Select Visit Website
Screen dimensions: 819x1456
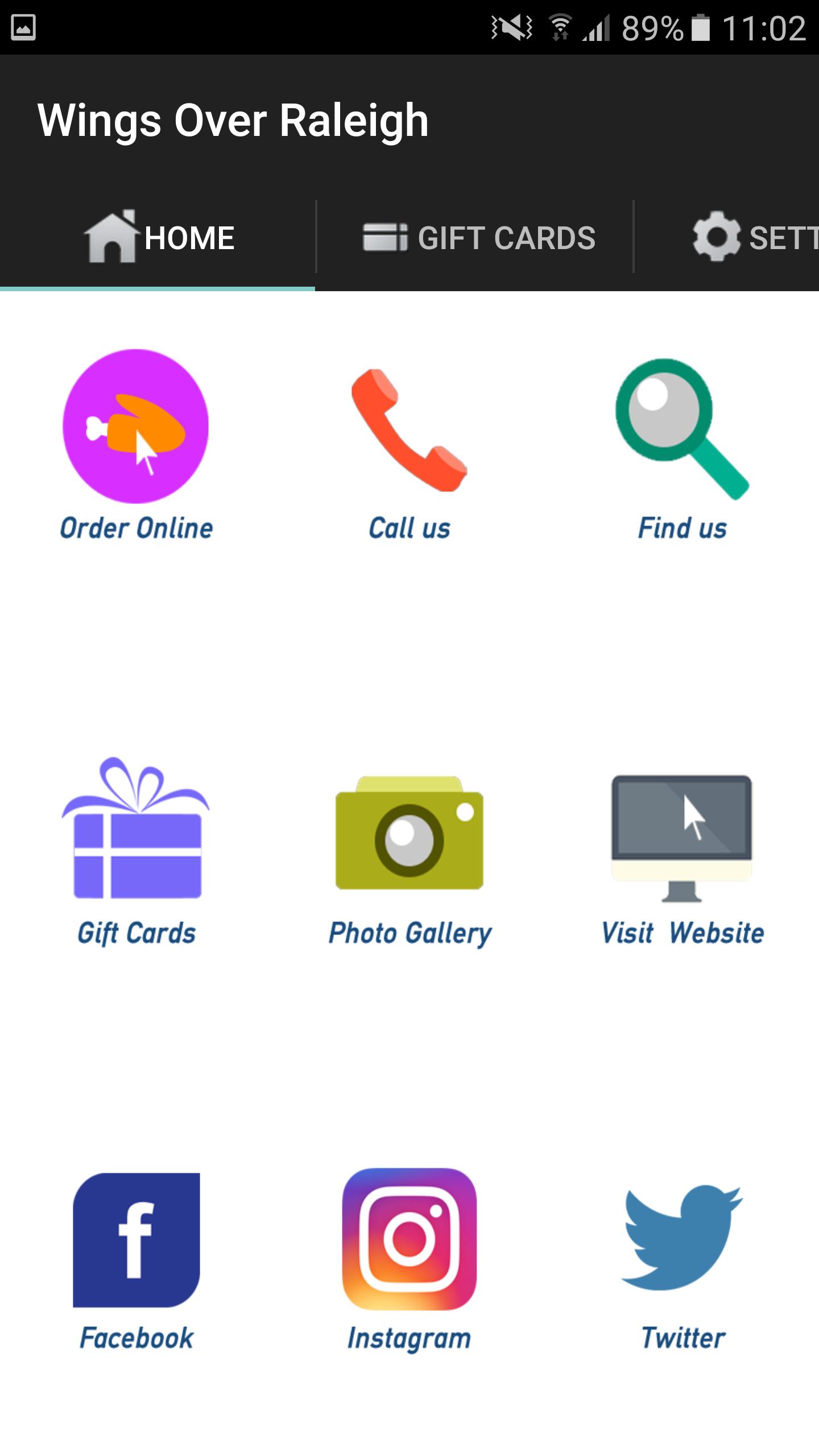point(682,839)
